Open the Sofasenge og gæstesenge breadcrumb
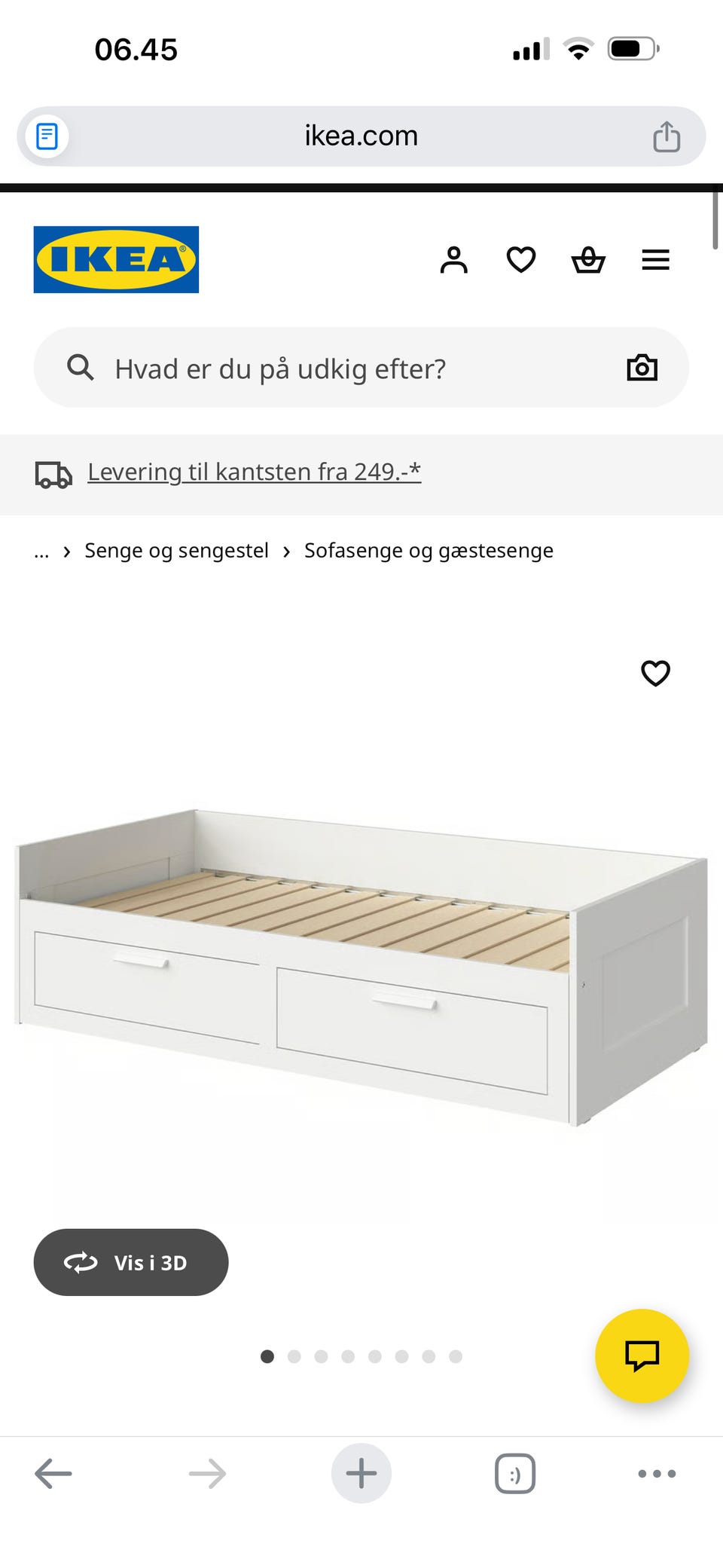Screen dimensions: 723x1568 428,551
